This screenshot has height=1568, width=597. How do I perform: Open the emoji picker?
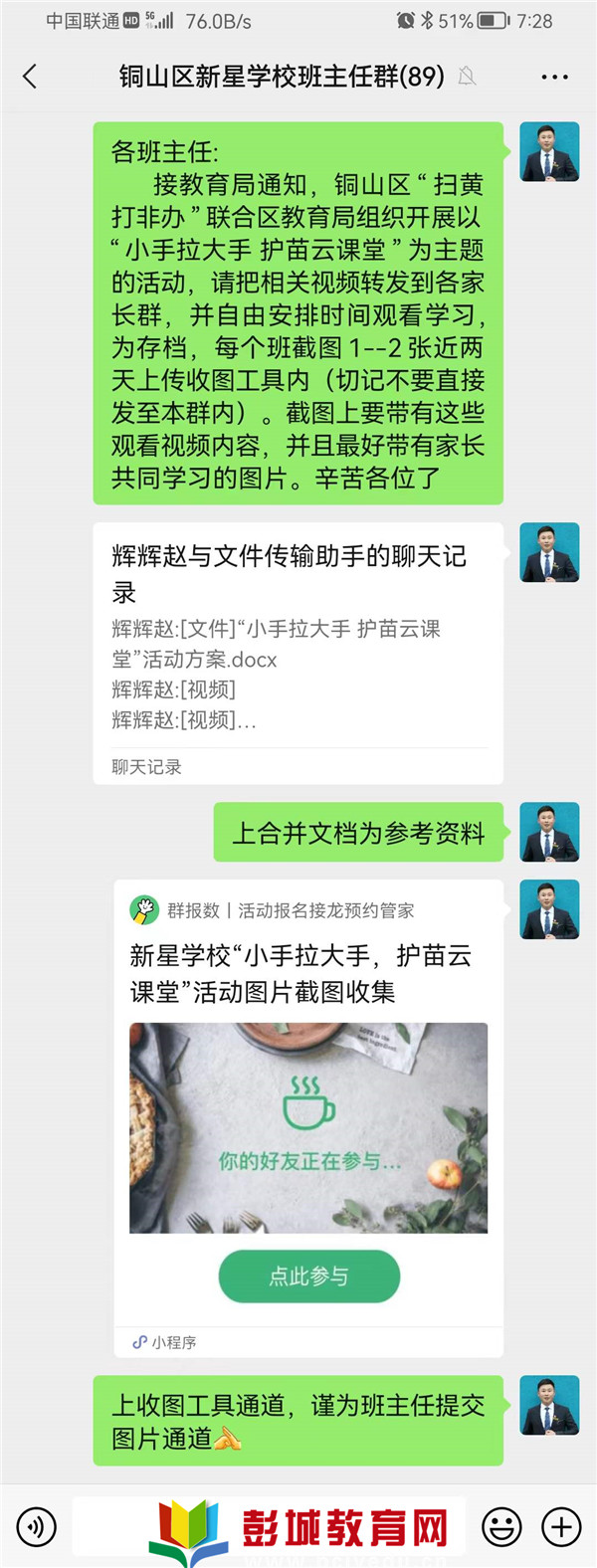[501, 1525]
